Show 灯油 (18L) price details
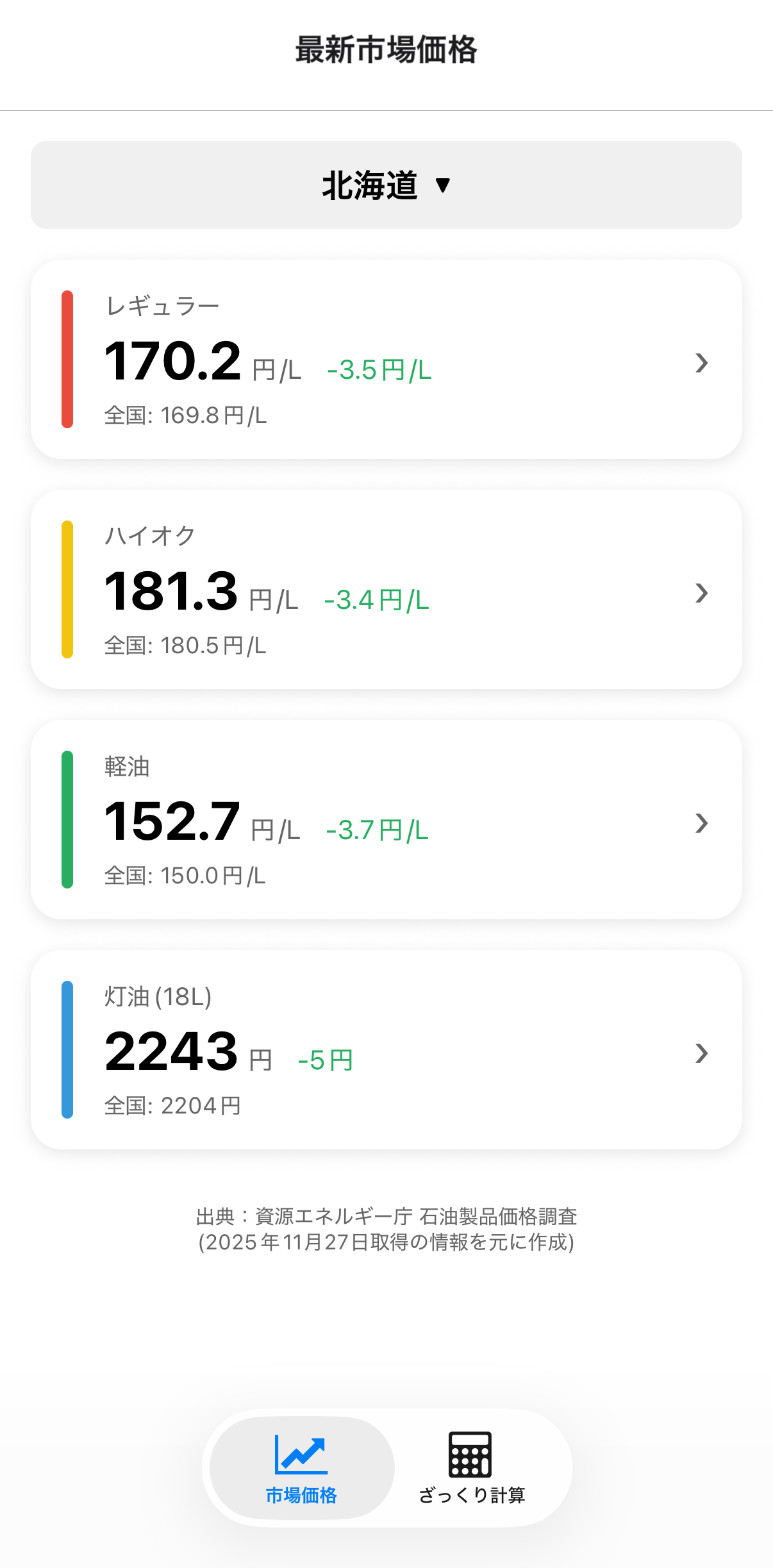This screenshot has height=1568, width=773. click(x=386, y=1050)
